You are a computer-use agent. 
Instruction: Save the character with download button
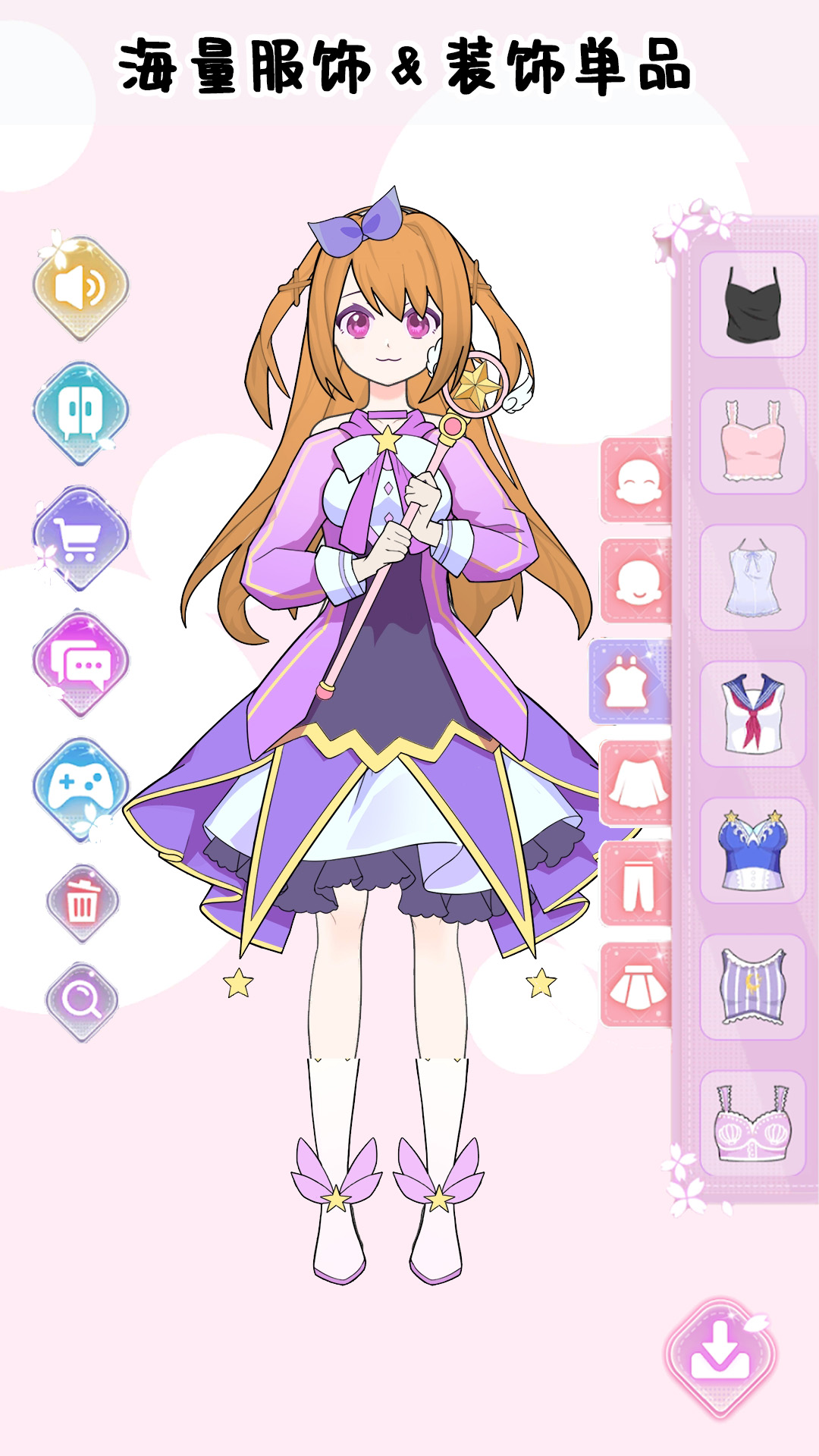[x=720, y=1357]
